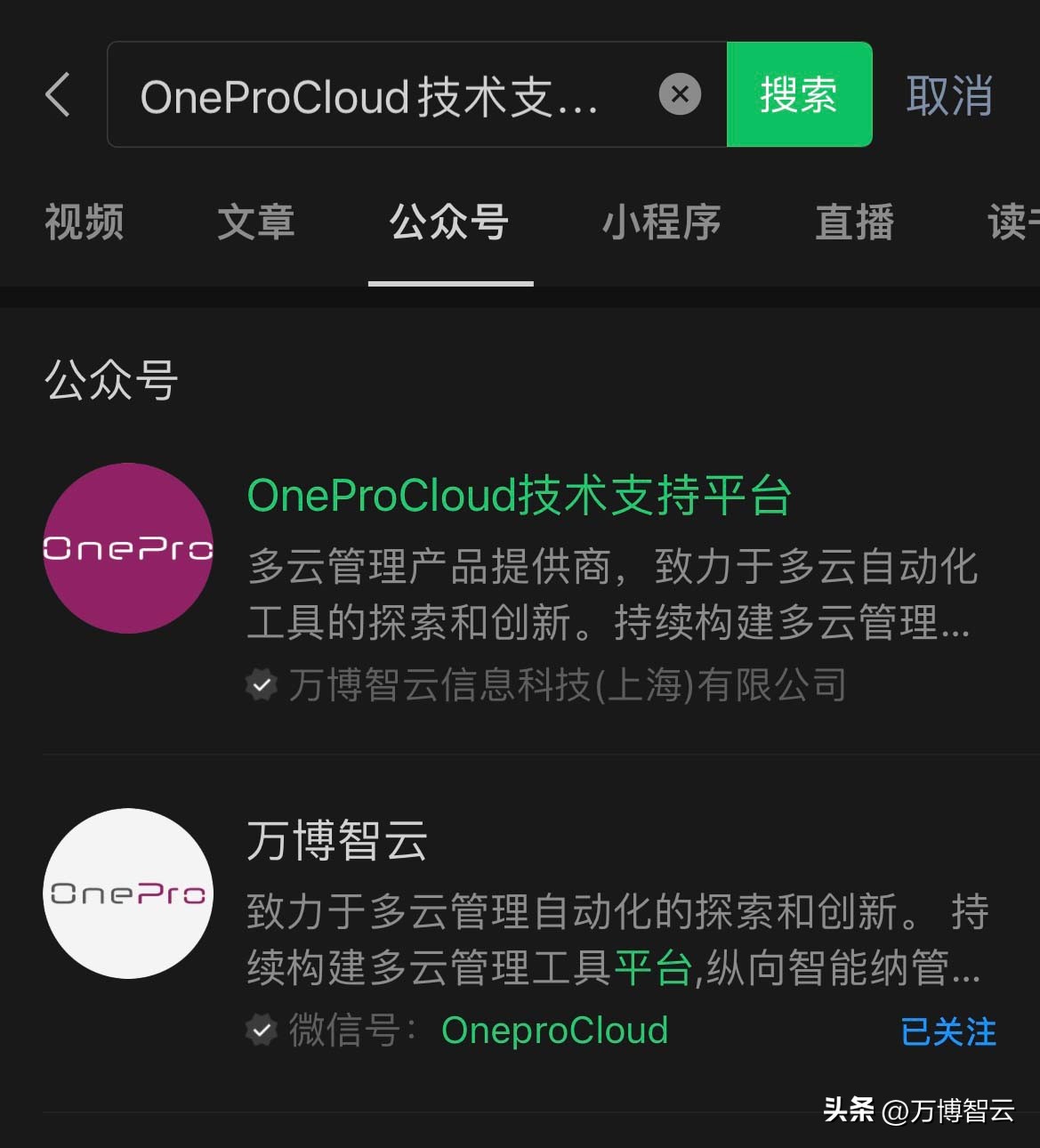Click the verified badge near 万博智云信息科技

tap(261, 683)
